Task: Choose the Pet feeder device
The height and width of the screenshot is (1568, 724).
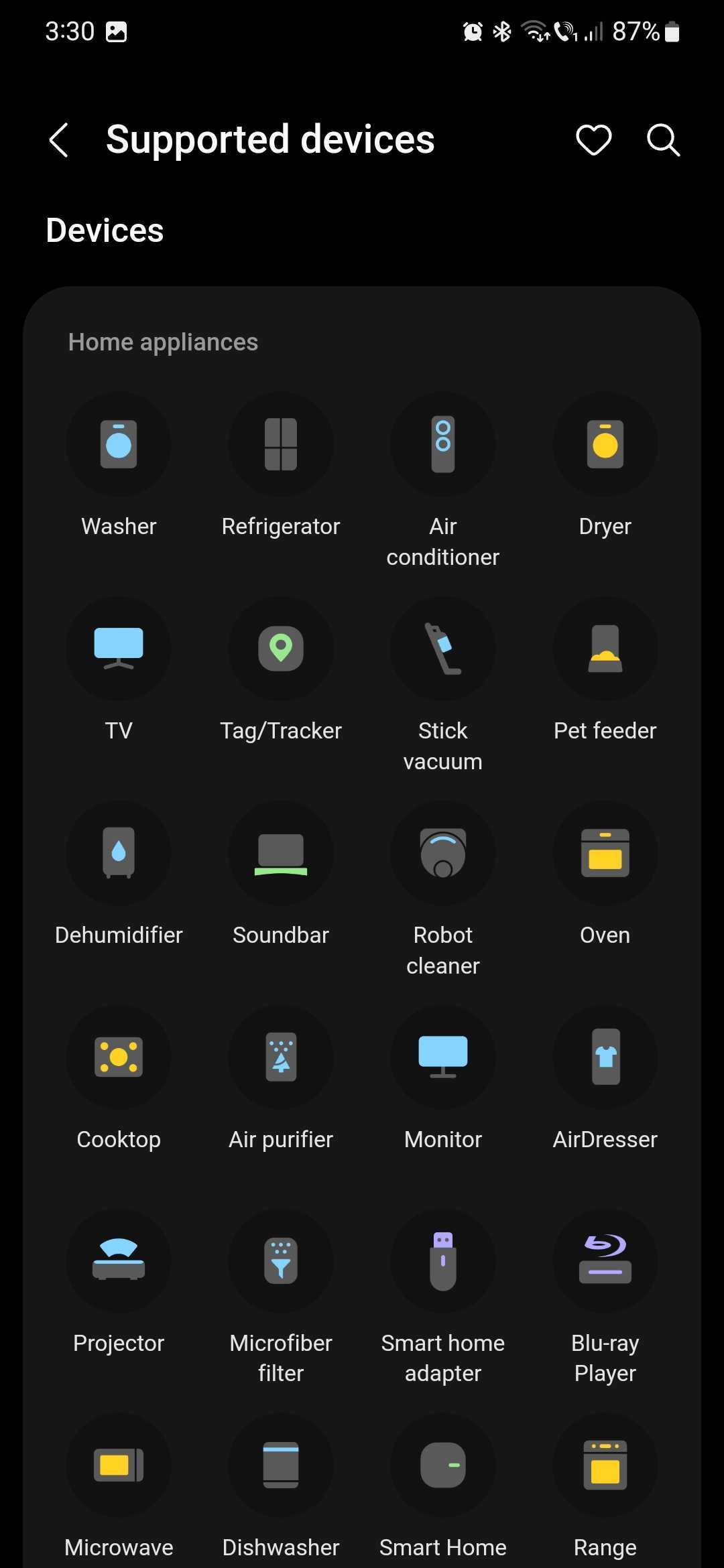Action: pyautogui.click(x=605, y=649)
